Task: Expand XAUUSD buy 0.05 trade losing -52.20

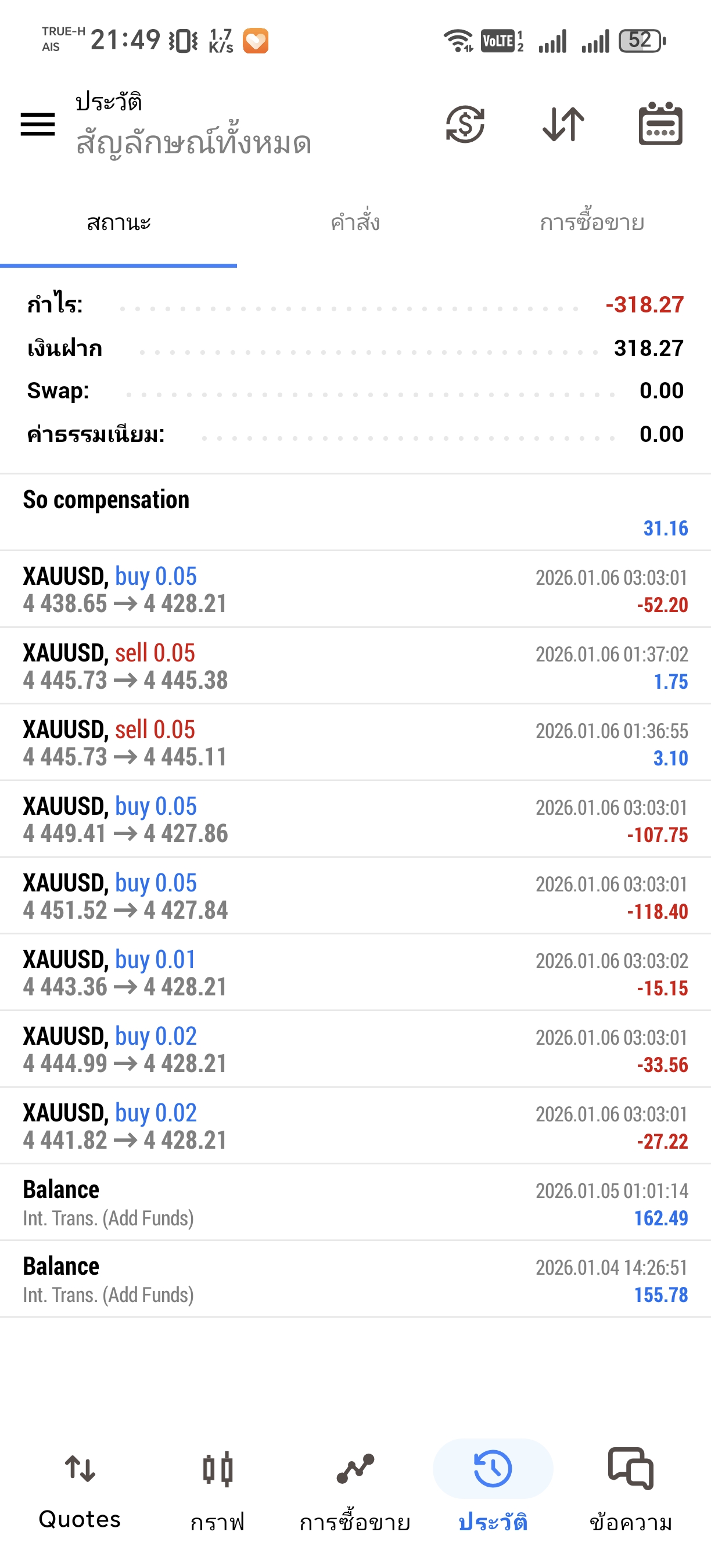Action: 355,589
